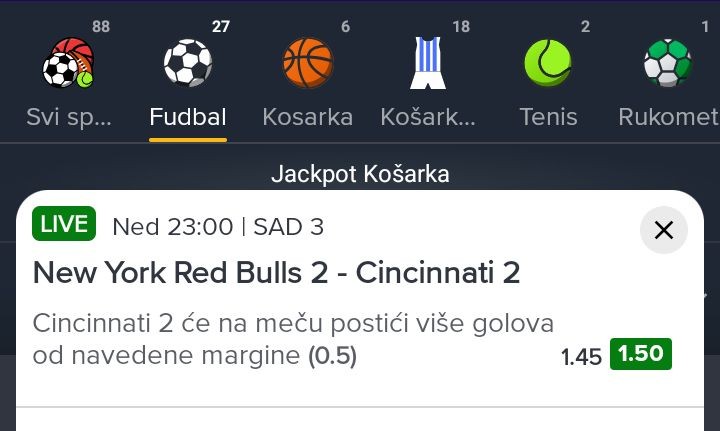
Task: Select the Fudbal sport tab
Action: pyautogui.click(x=188, y=80)
